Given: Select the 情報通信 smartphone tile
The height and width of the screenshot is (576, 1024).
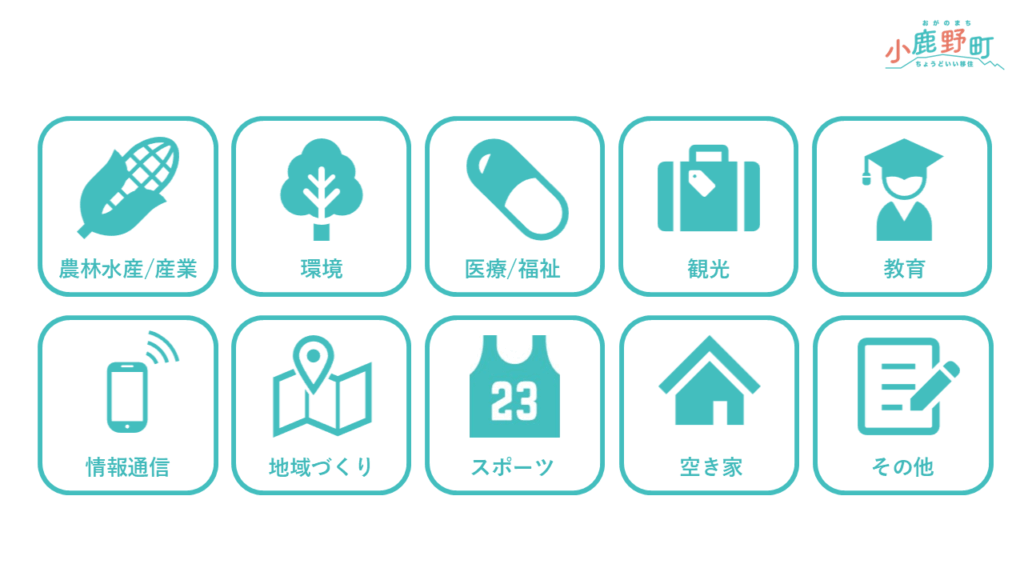Looking at the screenshot, I should [x=128, y=405].
